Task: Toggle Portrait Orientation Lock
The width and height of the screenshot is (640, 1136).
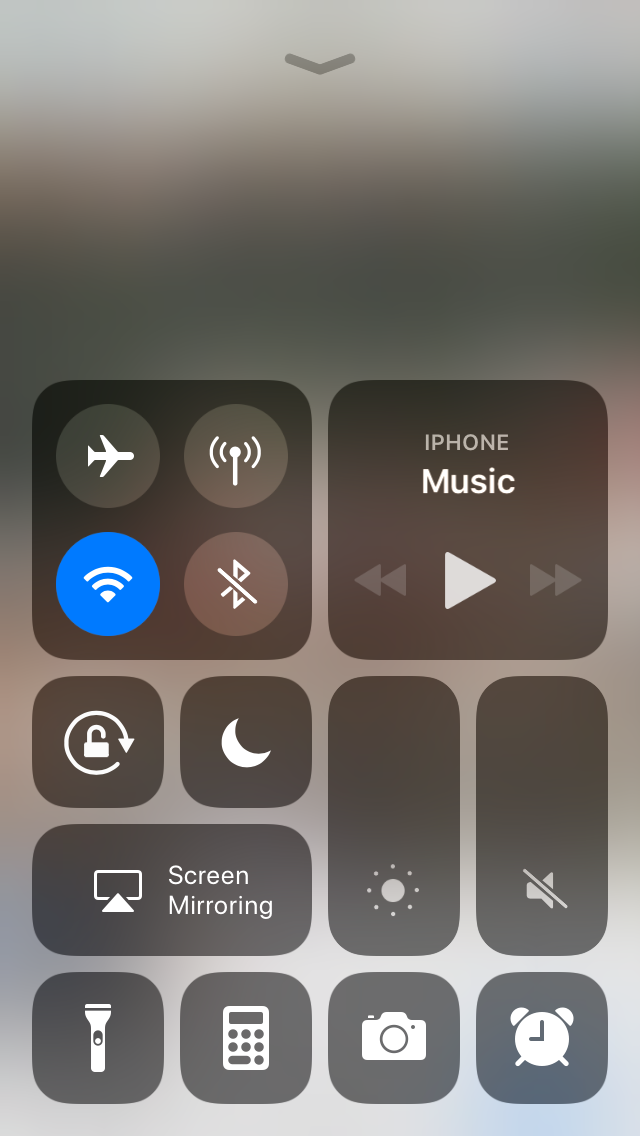Action: [98, 742]
